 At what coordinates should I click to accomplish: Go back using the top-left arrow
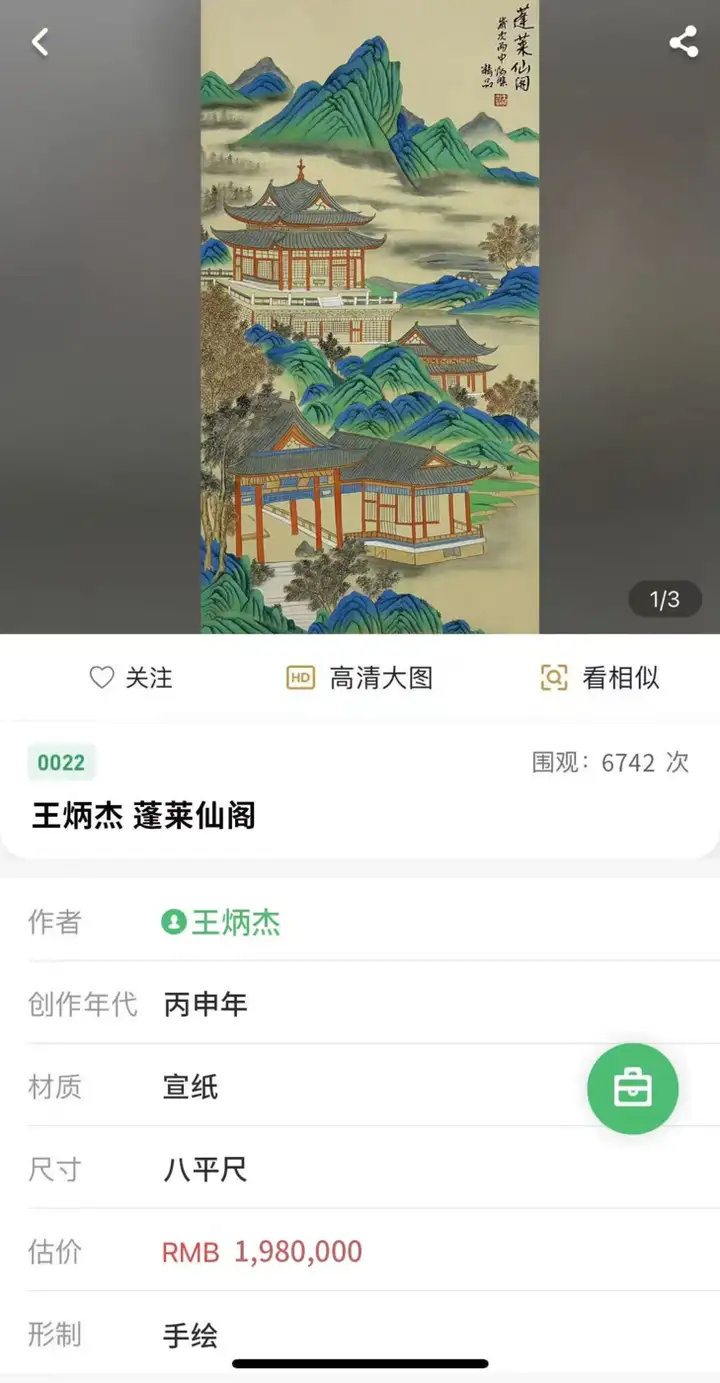pos(40,42)
